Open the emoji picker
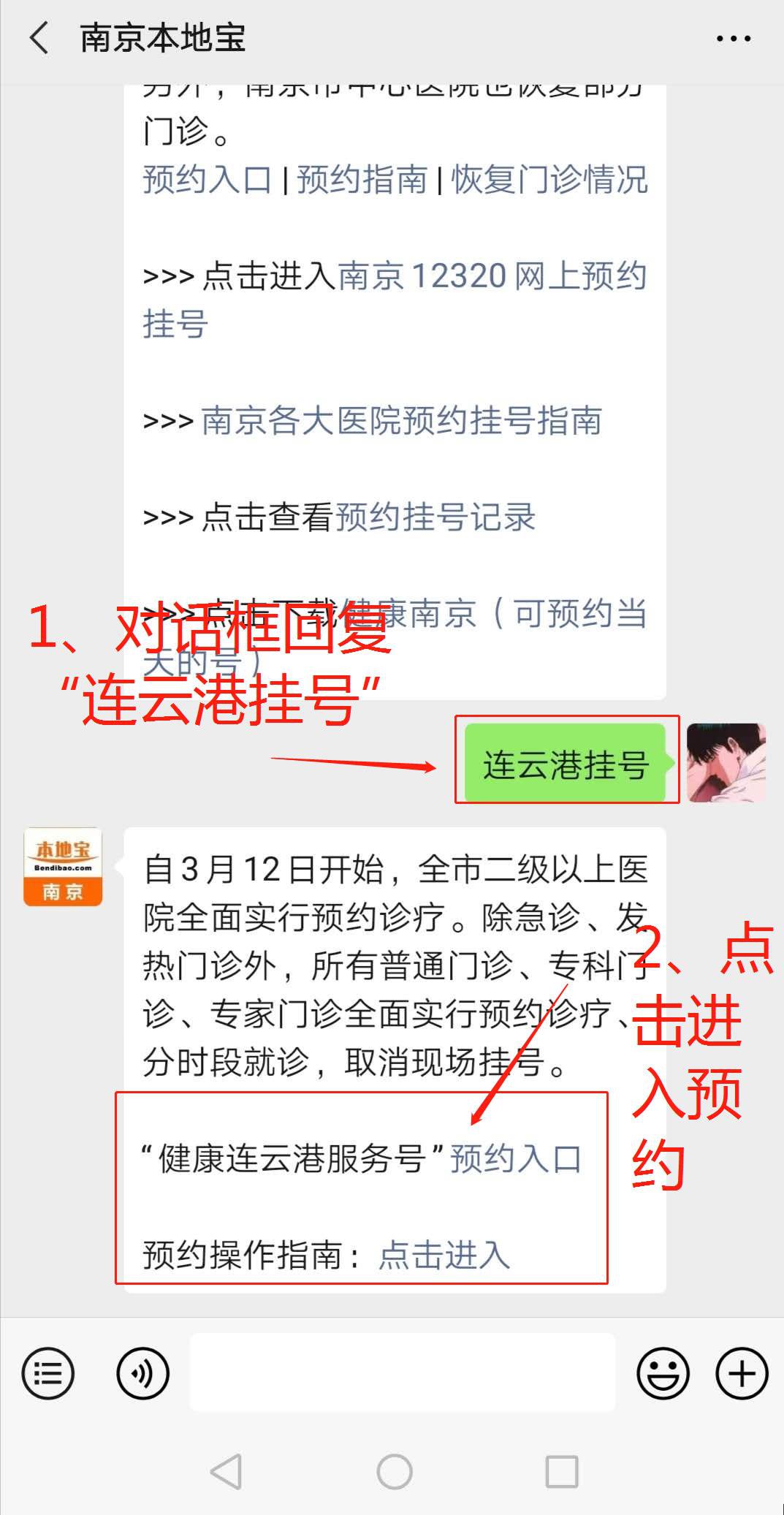784x1515 pixels. [x=663, y=1374]
